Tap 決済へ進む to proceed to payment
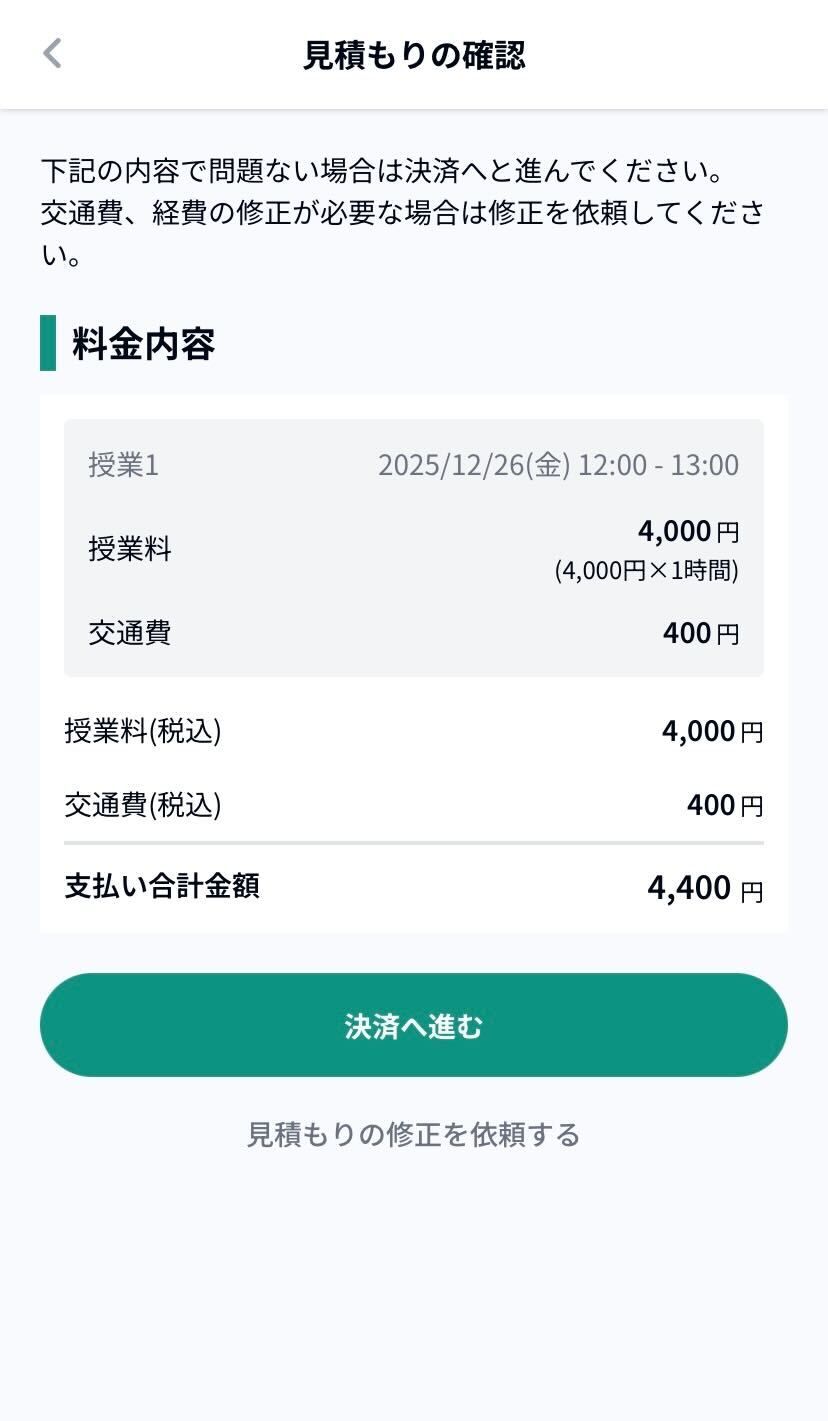The height and width of the screenshot is (1421, 828). 414,1025
